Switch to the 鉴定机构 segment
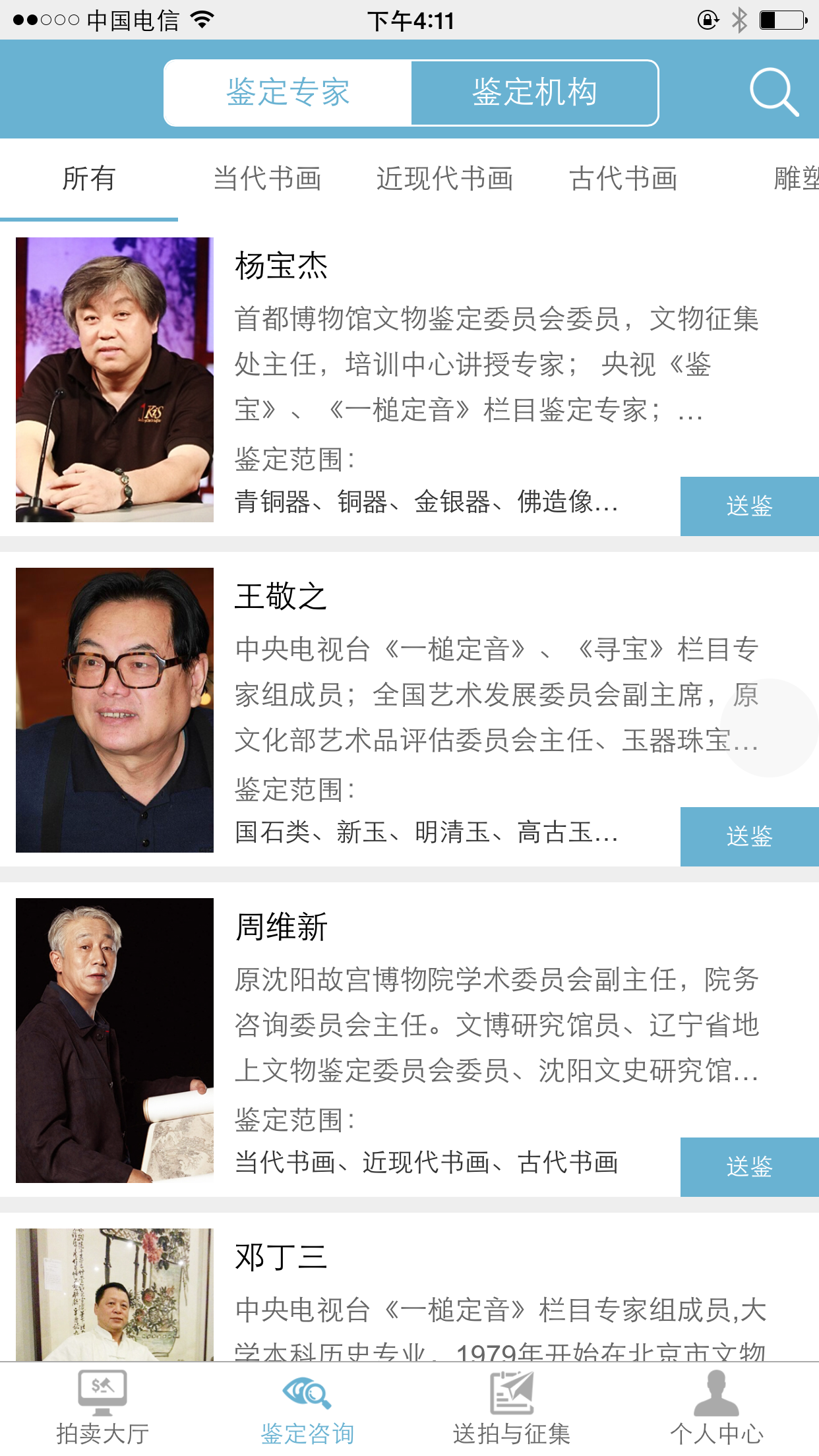 tap(534, 92)
